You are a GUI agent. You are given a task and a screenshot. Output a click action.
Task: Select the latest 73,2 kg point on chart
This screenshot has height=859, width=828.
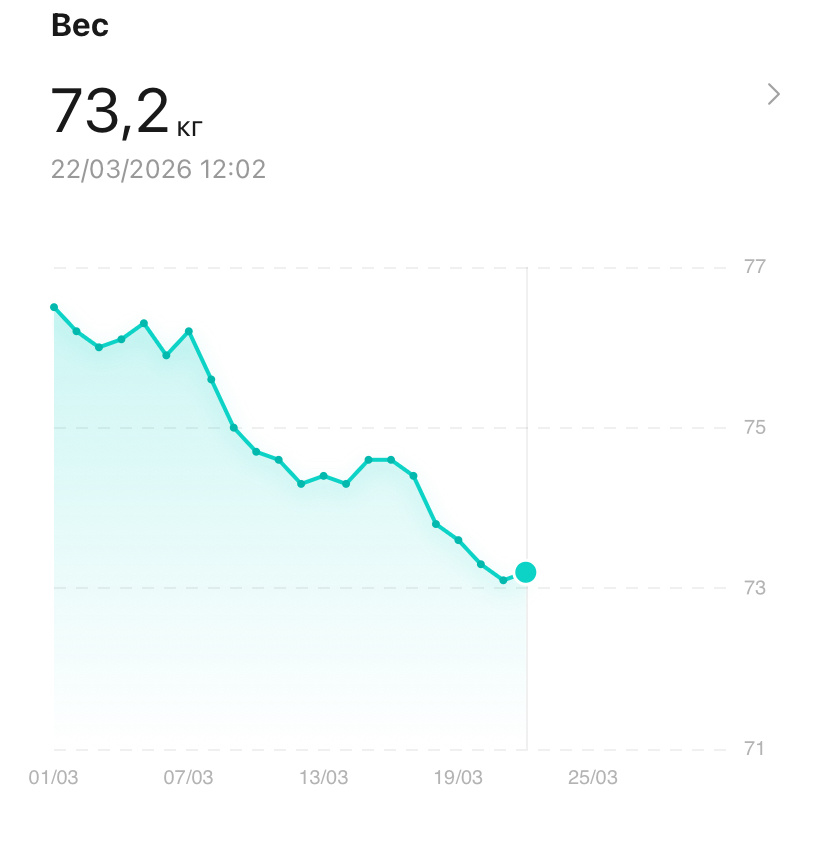pyautogui.click(x=525, y=572)
